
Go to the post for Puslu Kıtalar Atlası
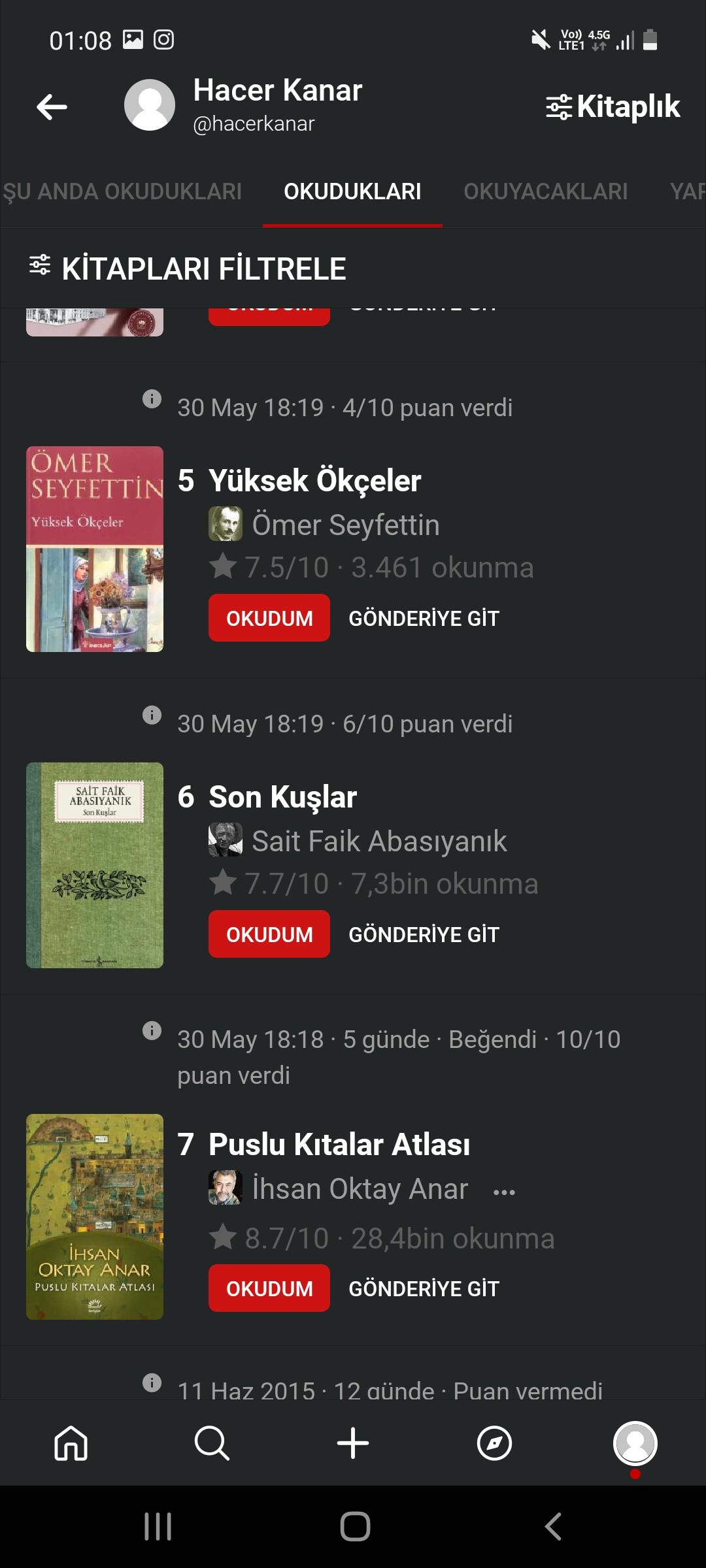click(424, 1288)
